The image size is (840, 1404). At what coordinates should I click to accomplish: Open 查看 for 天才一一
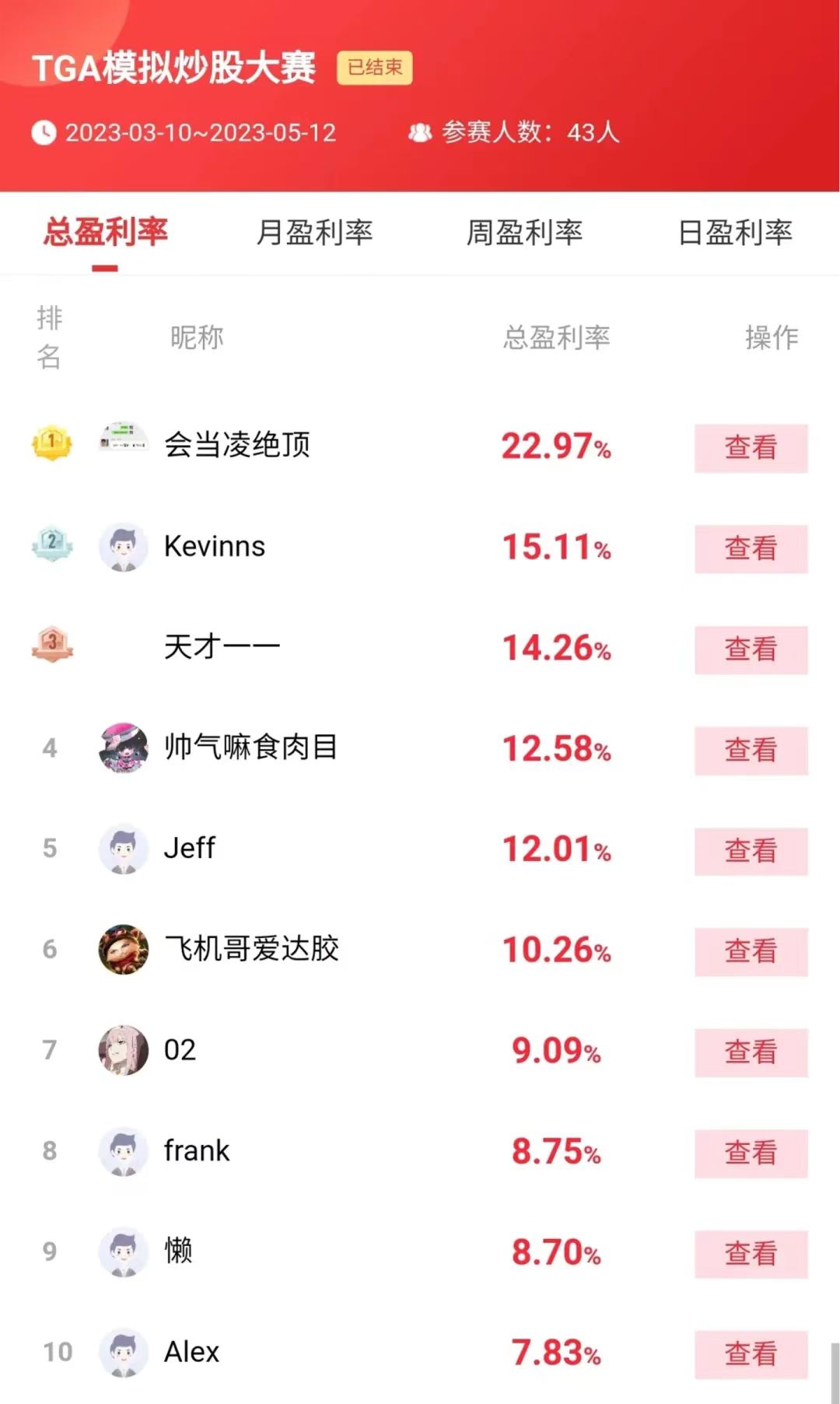[x=751, y=649]
